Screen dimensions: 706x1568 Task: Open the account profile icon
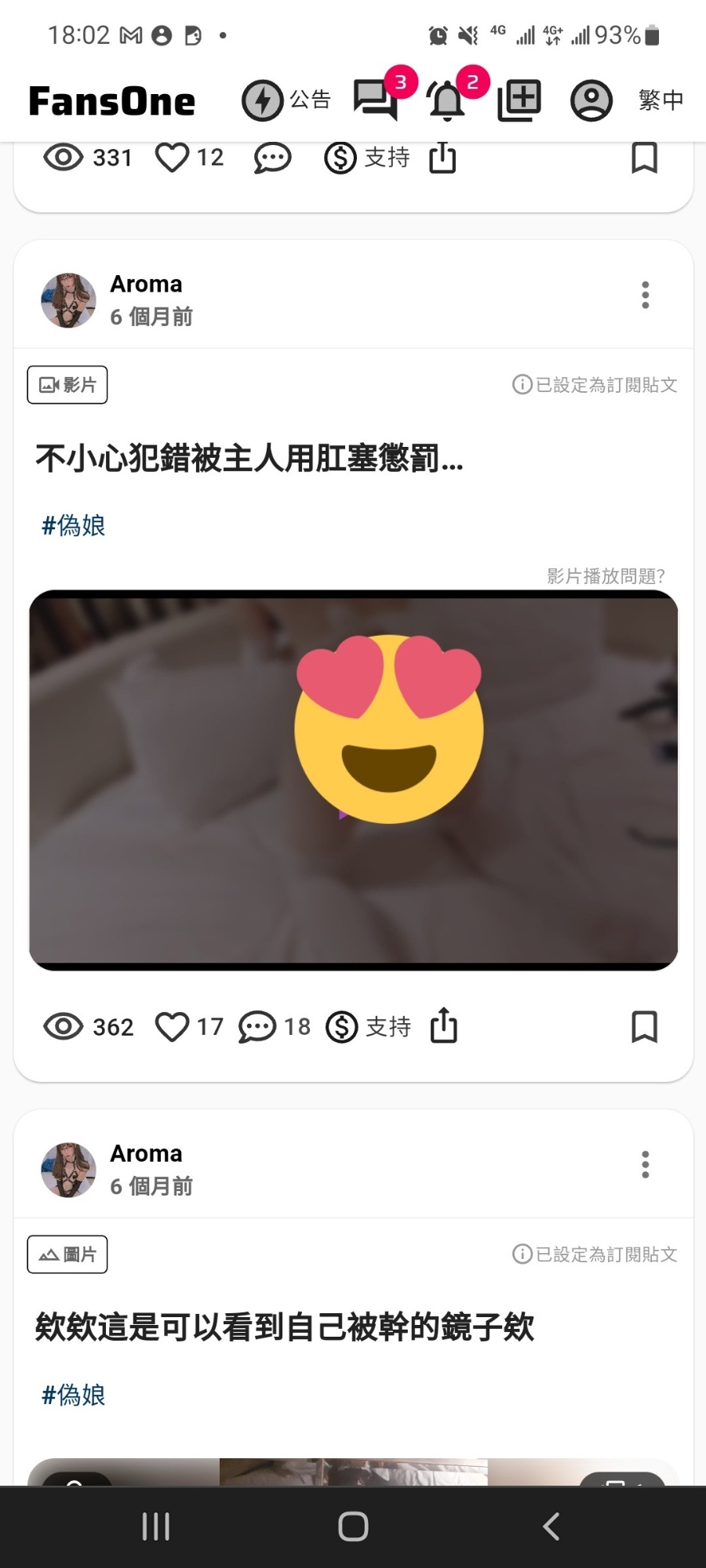pos(591,100)
